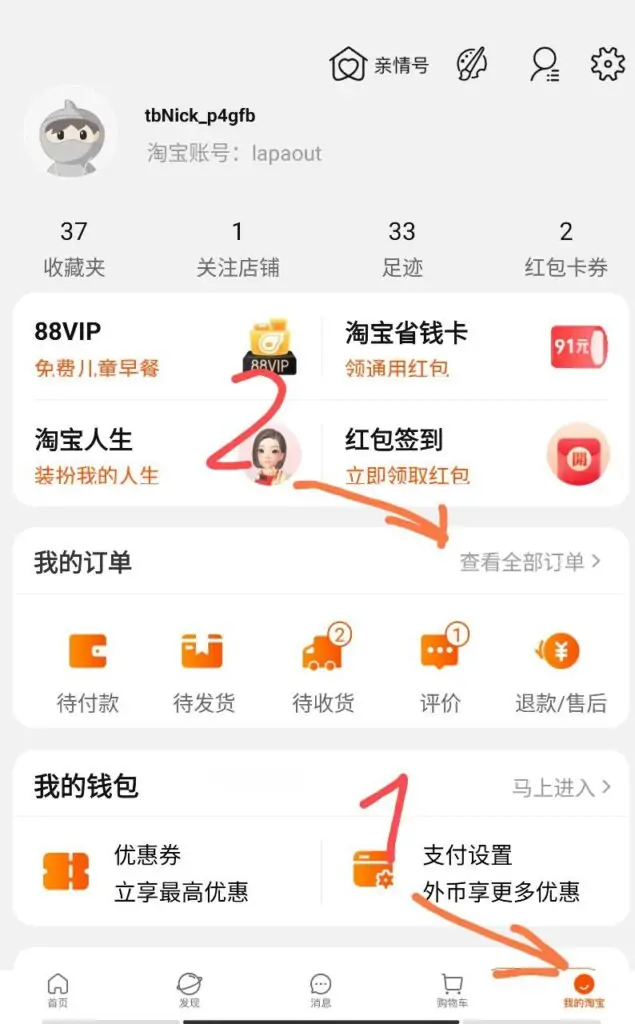Open 待付款 pending payment orders
This screenshot has width=635, height=1024.
[88, 672]
